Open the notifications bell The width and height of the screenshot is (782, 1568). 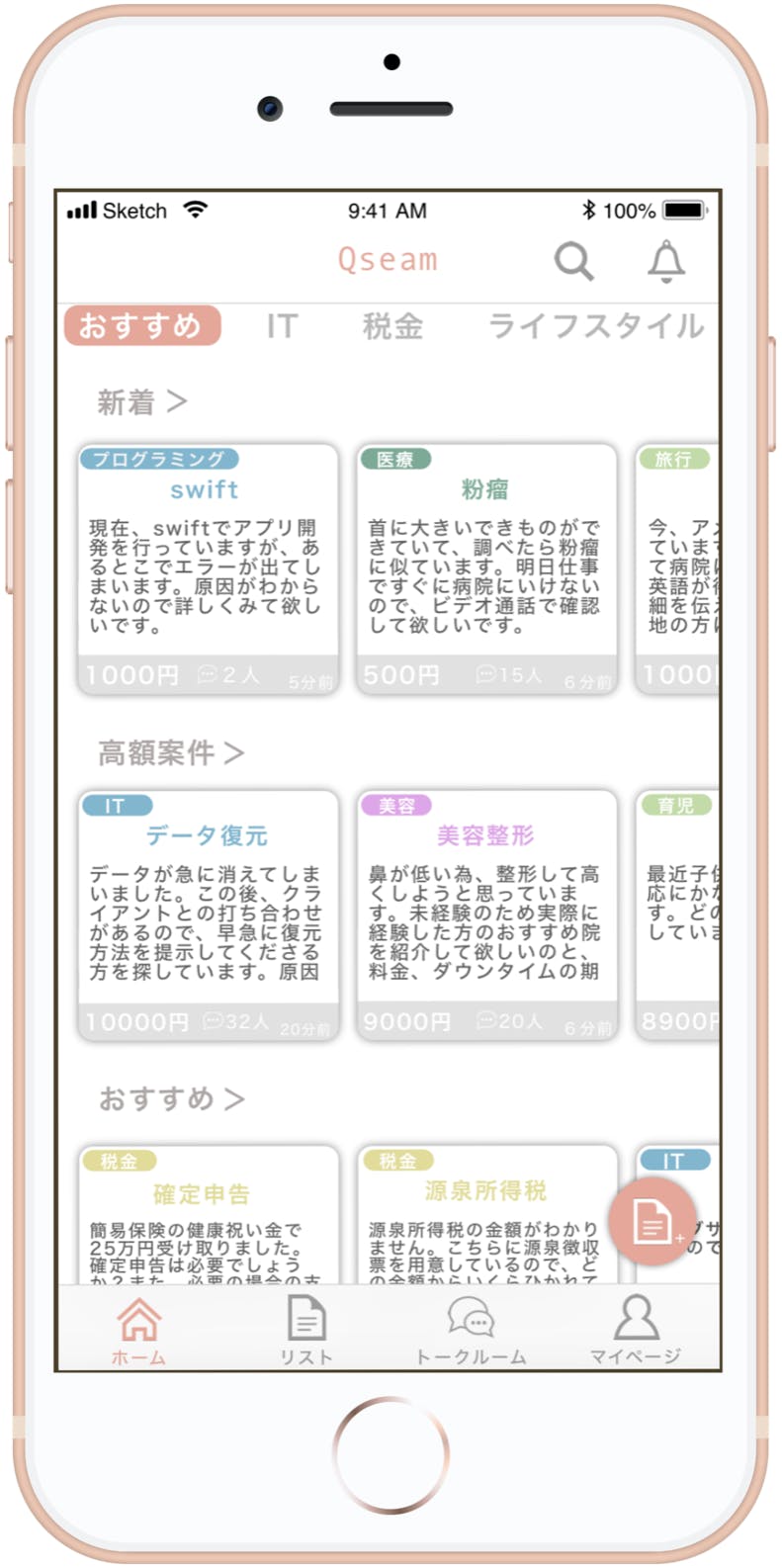(666, 261)
